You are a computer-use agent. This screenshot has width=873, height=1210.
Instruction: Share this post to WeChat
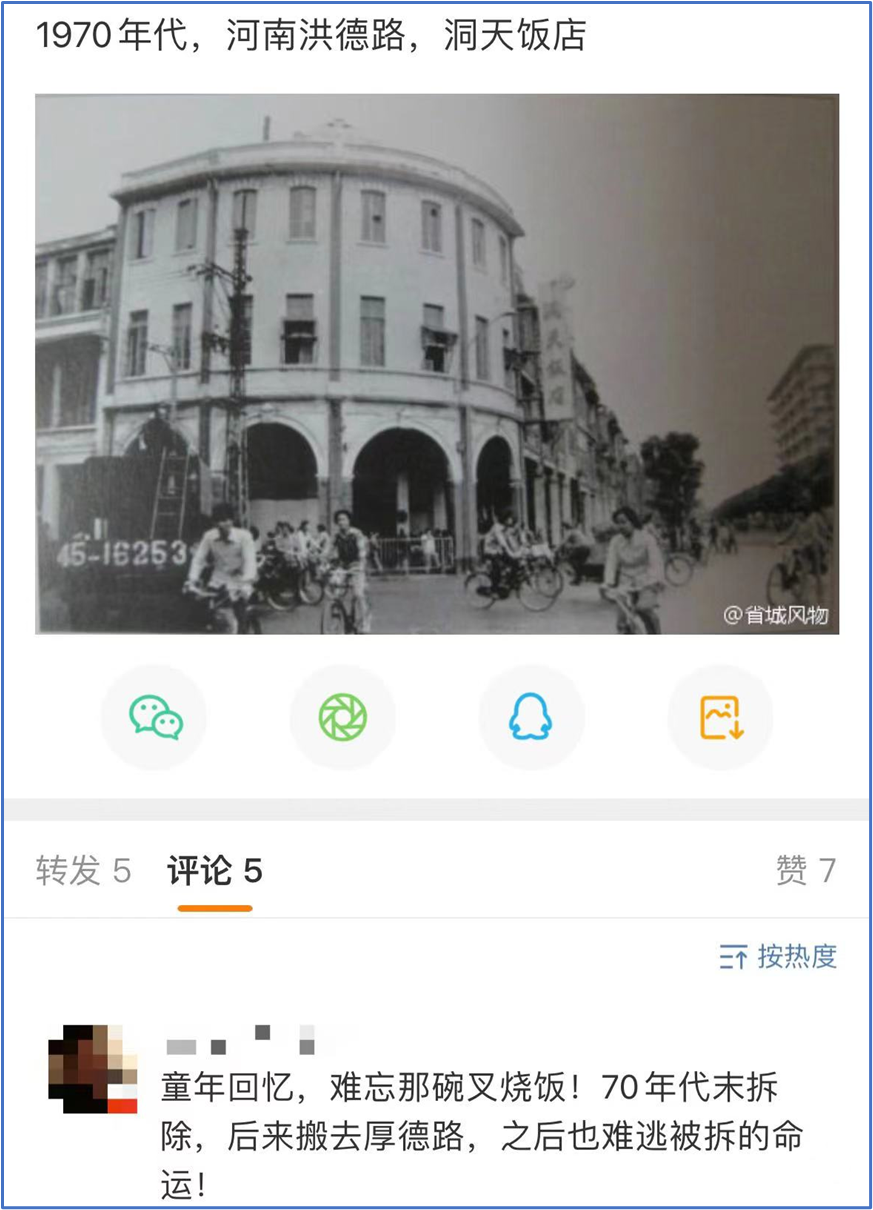(x=155, y=717)
